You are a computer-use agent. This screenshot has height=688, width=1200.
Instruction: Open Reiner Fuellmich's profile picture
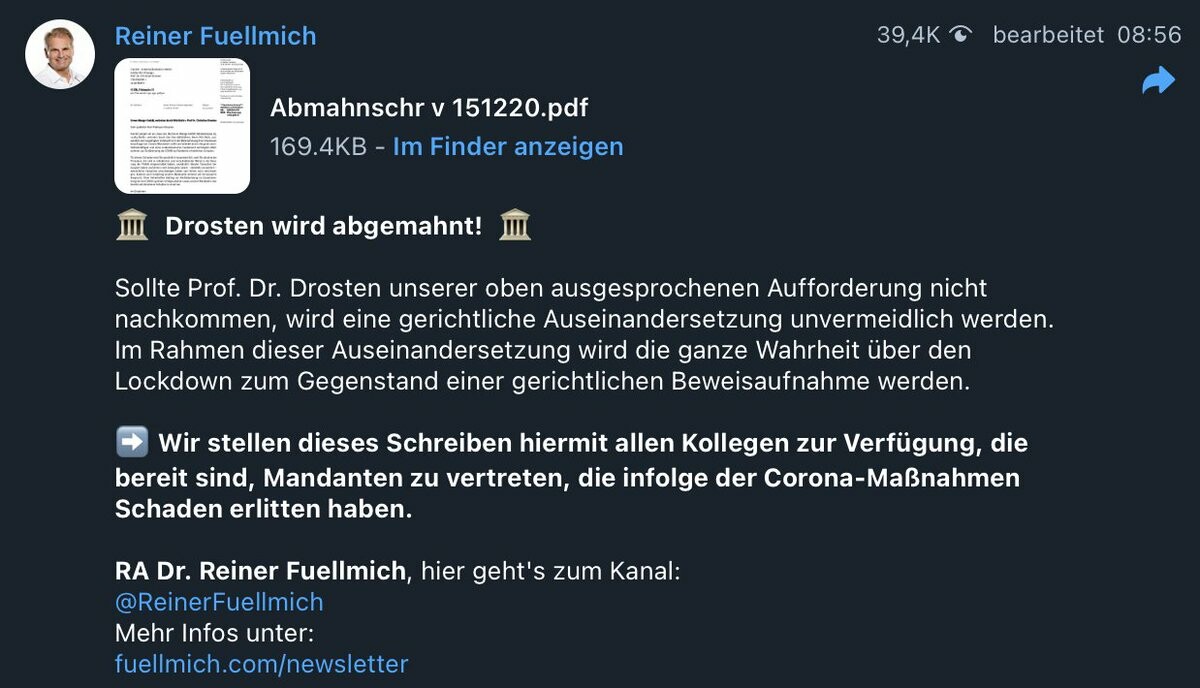click(59, 54)
